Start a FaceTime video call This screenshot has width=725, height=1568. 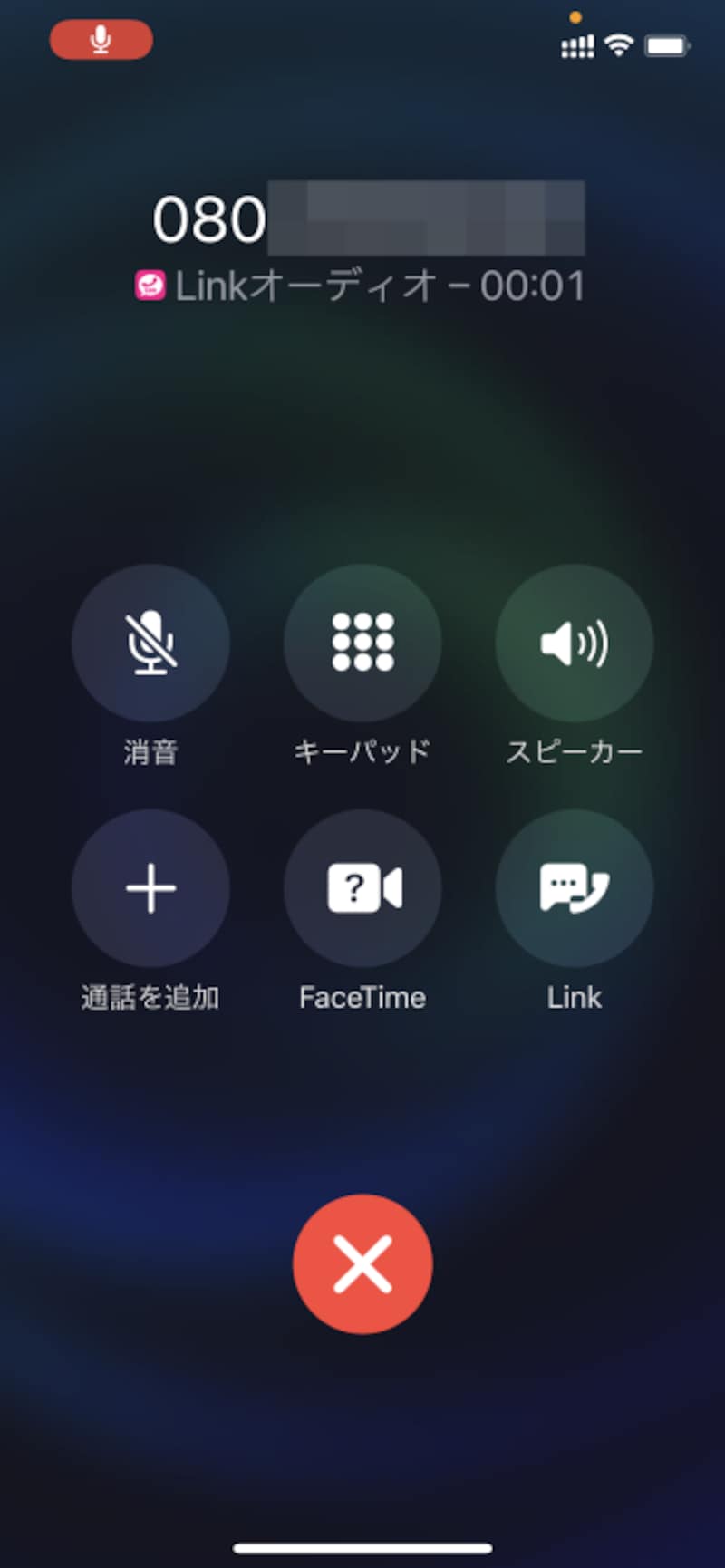tap(362, 888)
